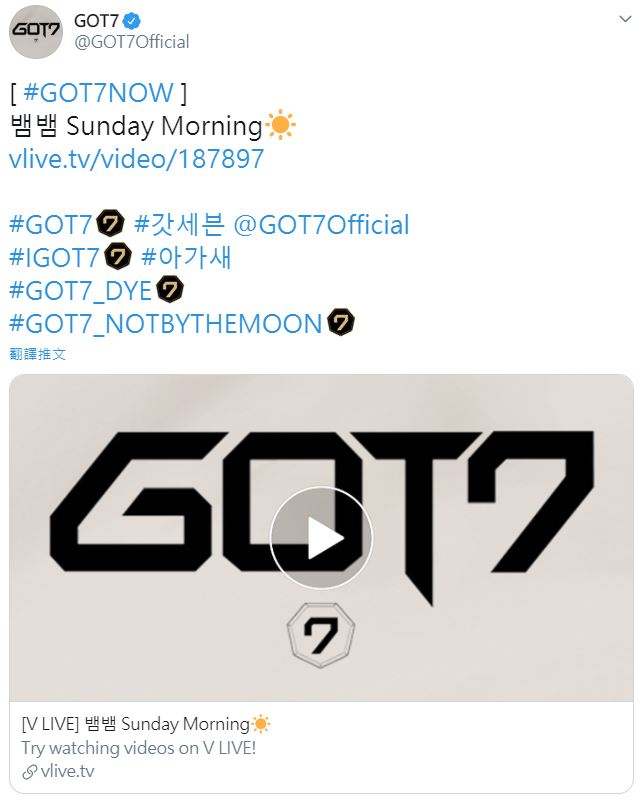Open the #GOT7 hashtag

50,224
